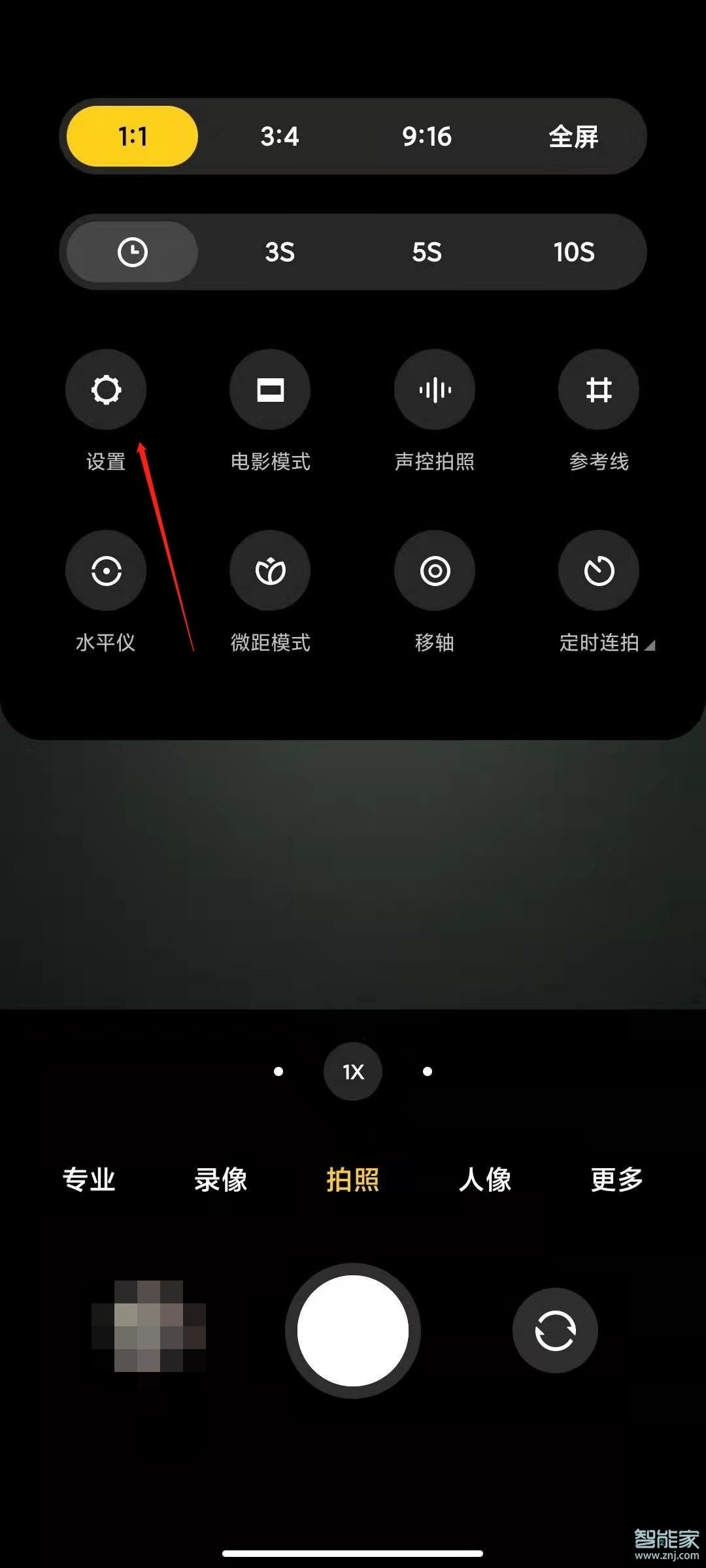Viewport: 706px width, 1568px height.
Task: Switch to the 专业 Pro tab
Action: (x=89, y=1180)
